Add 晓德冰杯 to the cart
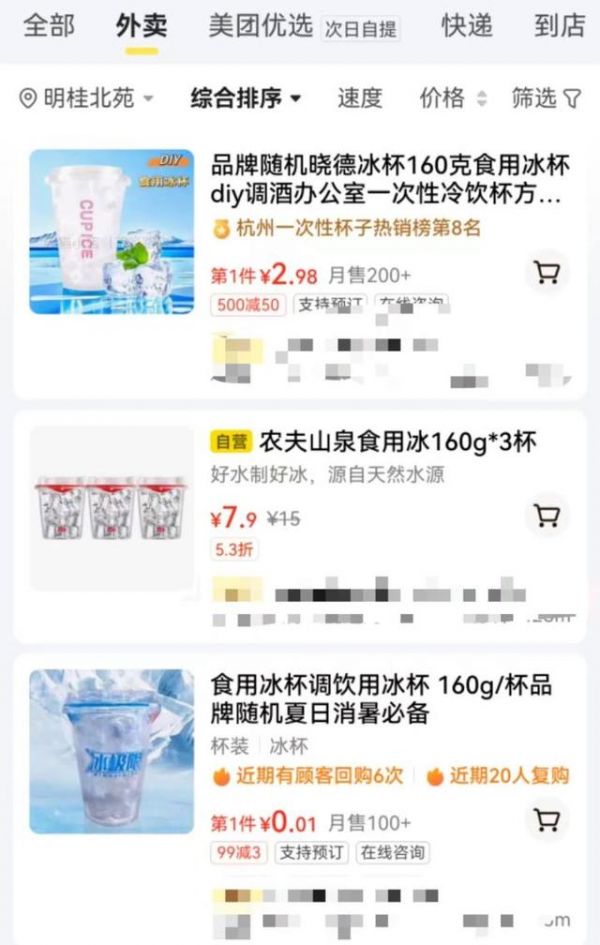 (546, 272)
